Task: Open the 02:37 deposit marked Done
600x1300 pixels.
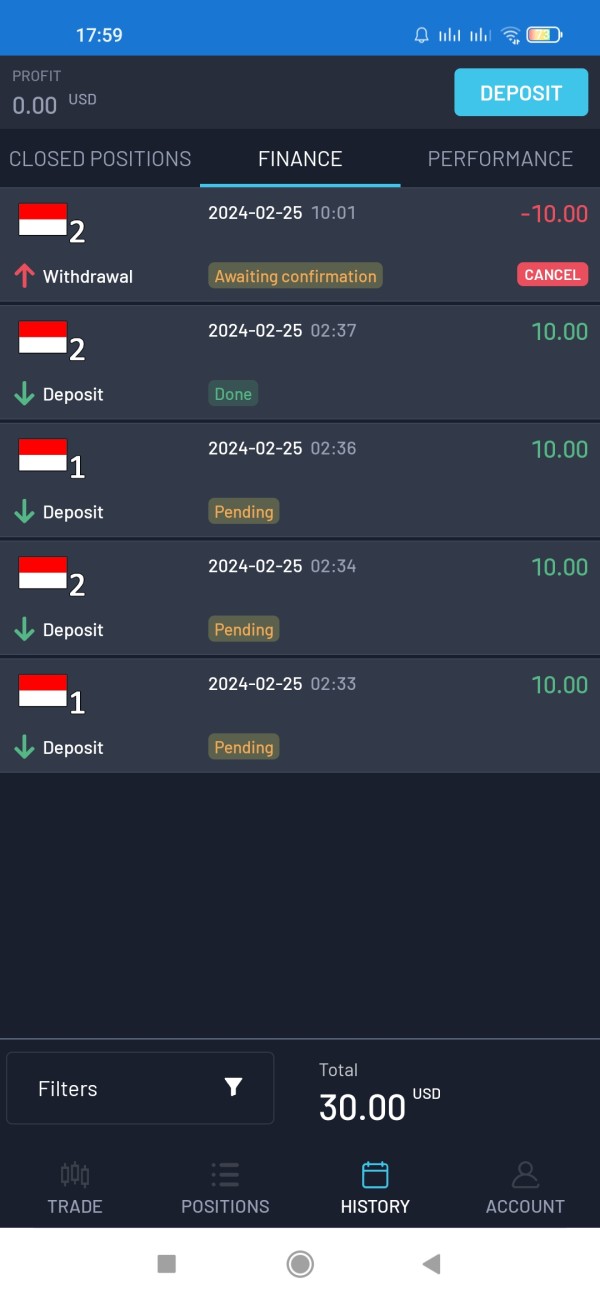Action: (300, 363)
